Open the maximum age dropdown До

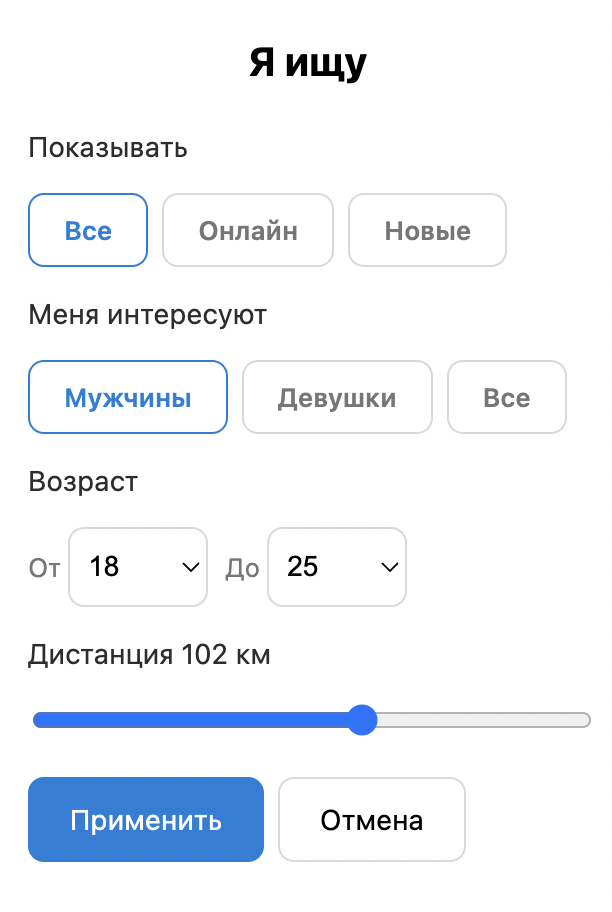(337, 567)
